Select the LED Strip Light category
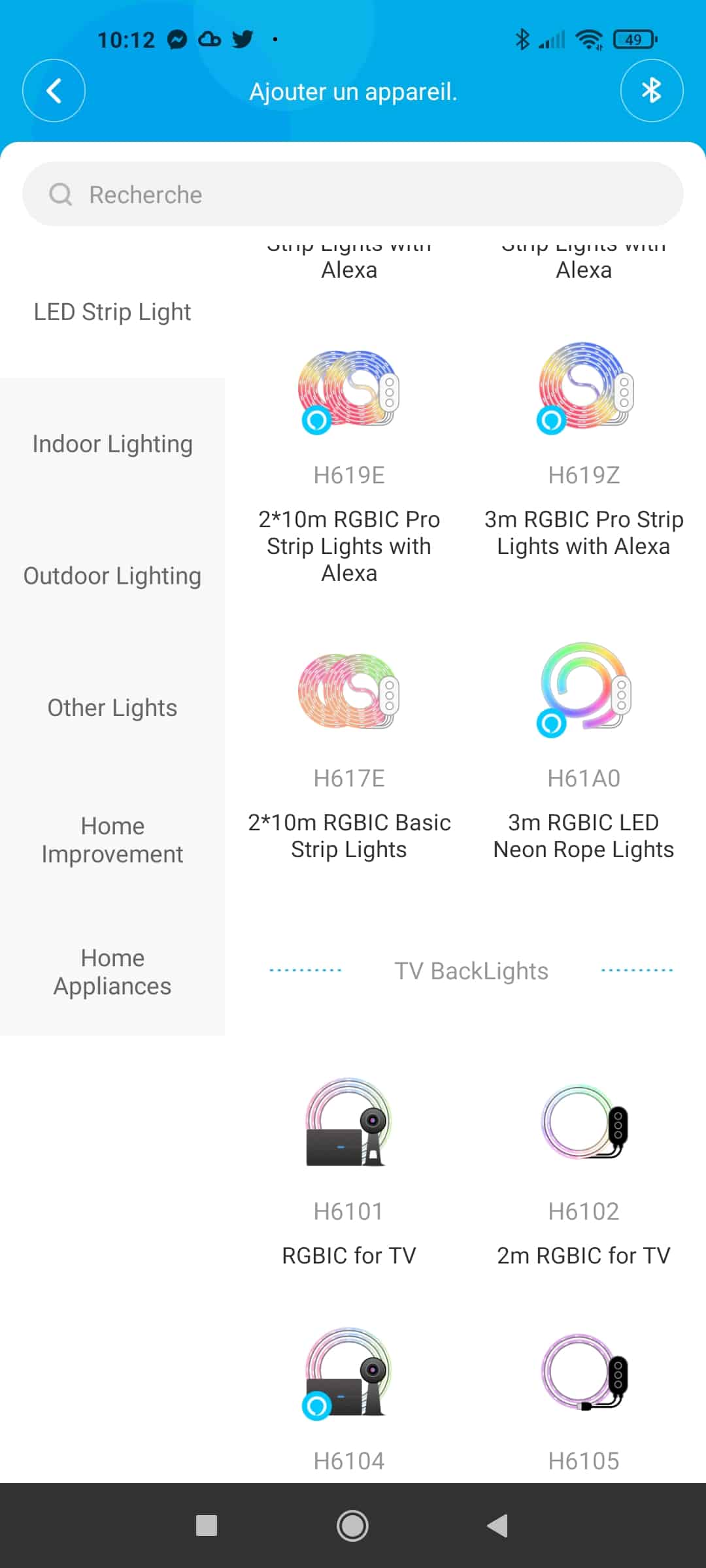This screenshot has height=1568, width=706. tap(112, 312)
